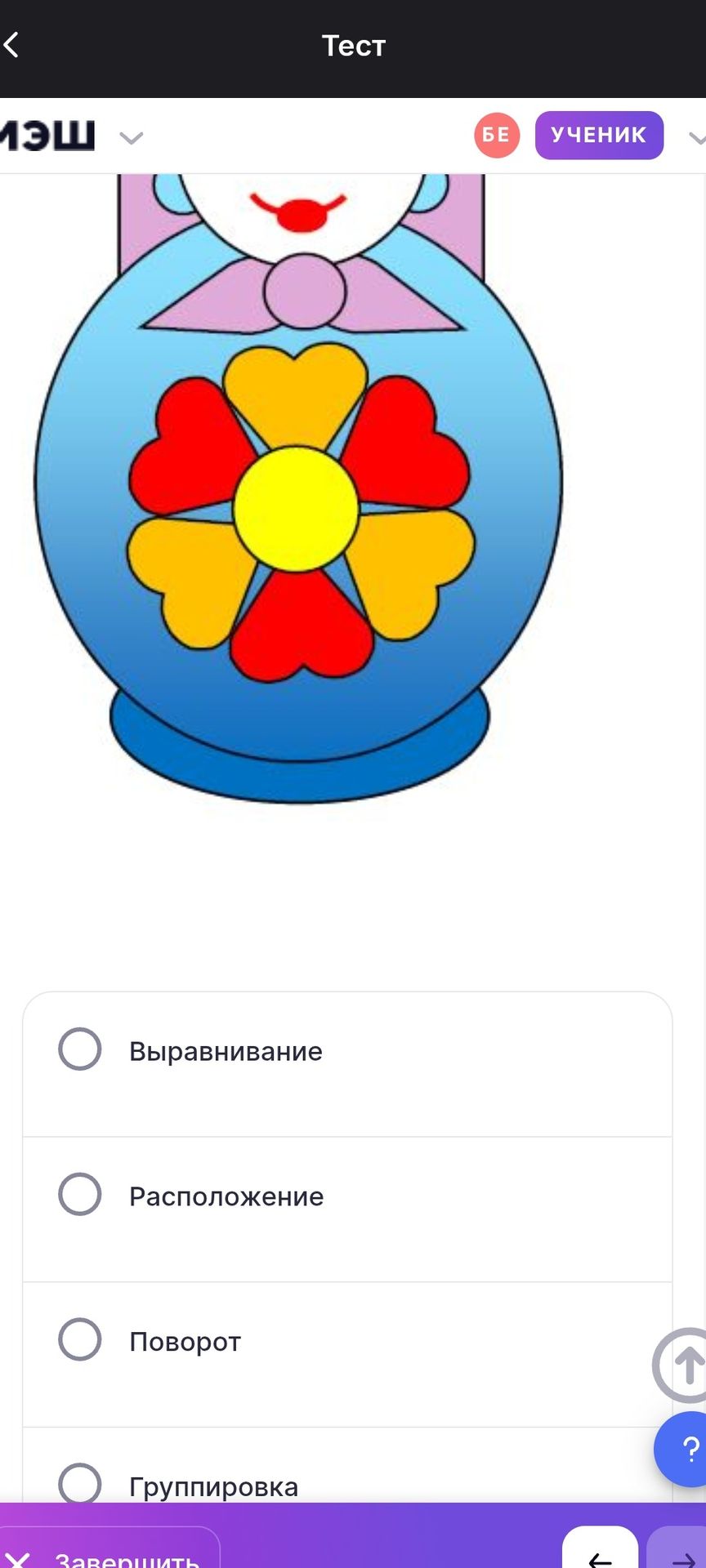Tap the УЧЕНИК role button

(599, 135)
